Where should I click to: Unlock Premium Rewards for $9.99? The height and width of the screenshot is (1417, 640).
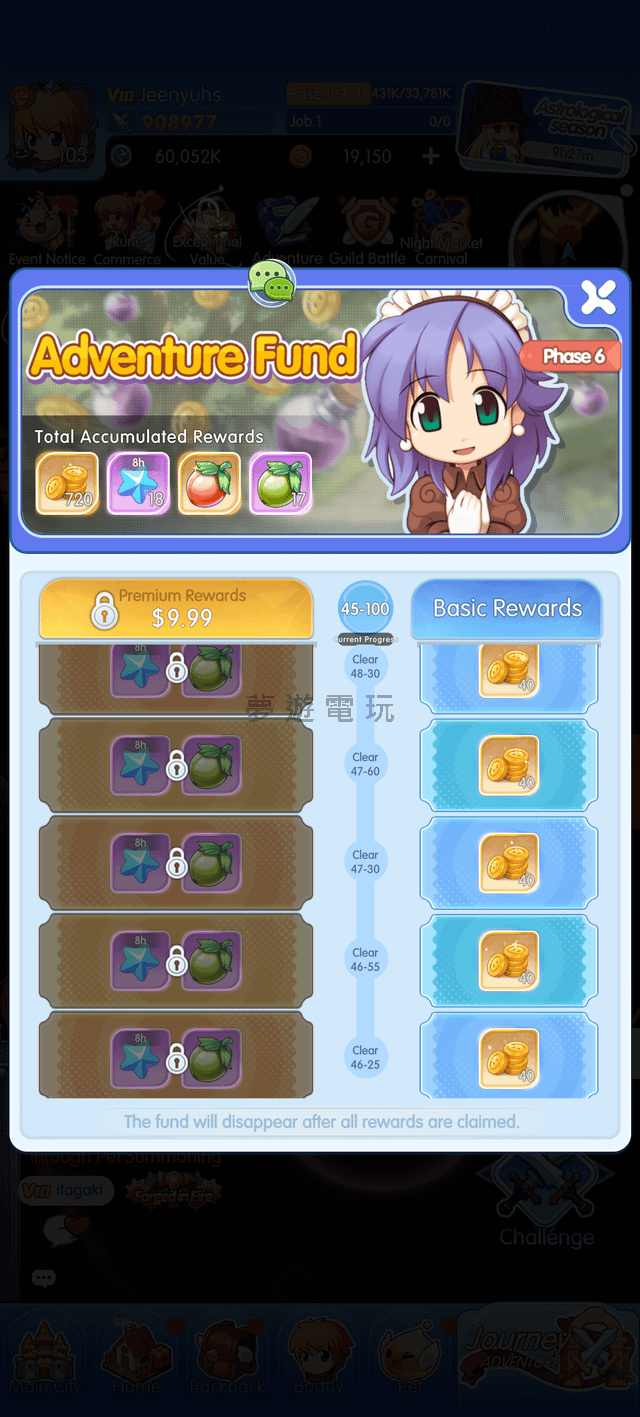(176, 608)
